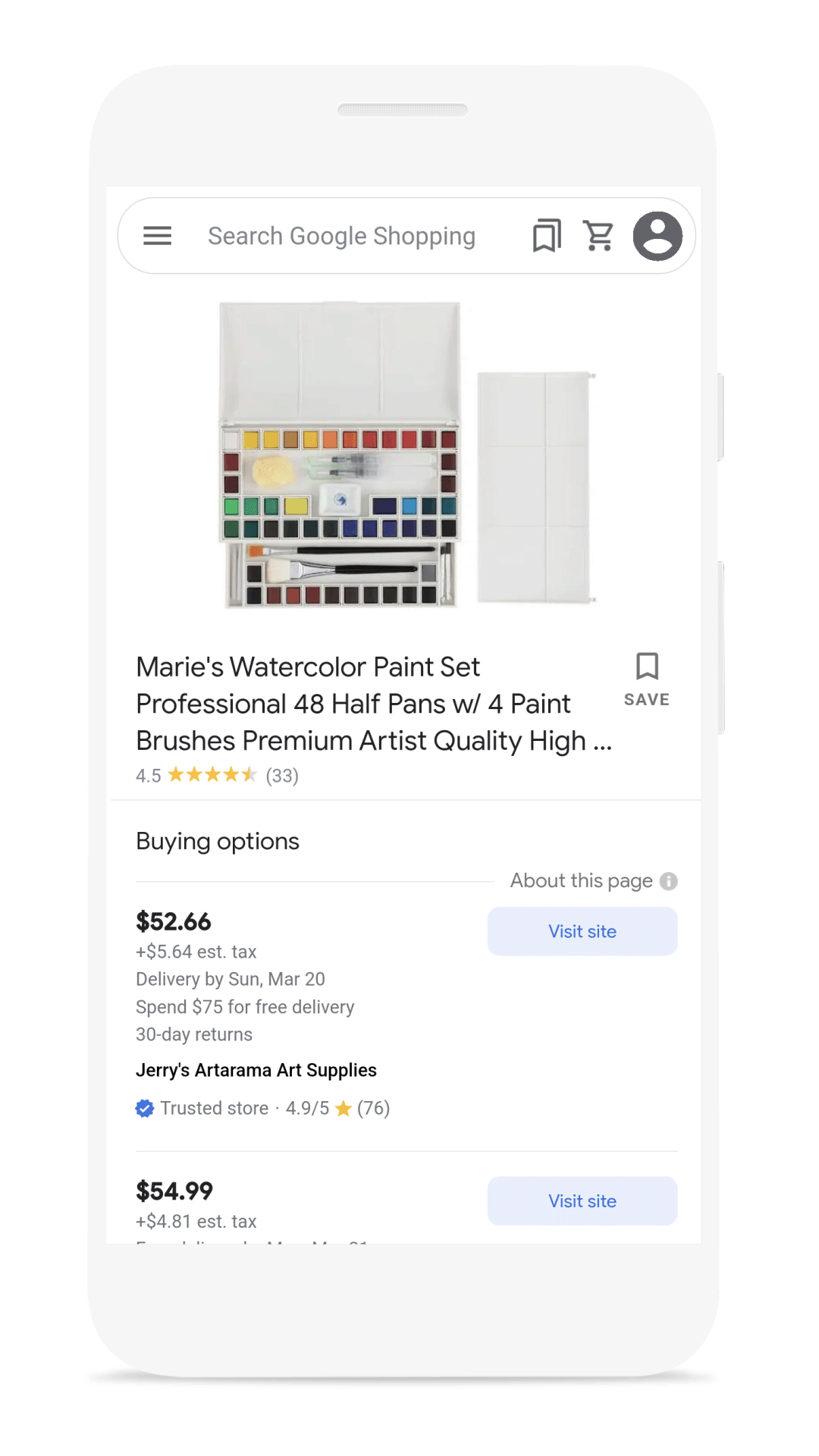Tap the 4.5 star rating stars
The width and height of the screenshot is (819, 1456).
pyautogui.click(x=212, y=775)
